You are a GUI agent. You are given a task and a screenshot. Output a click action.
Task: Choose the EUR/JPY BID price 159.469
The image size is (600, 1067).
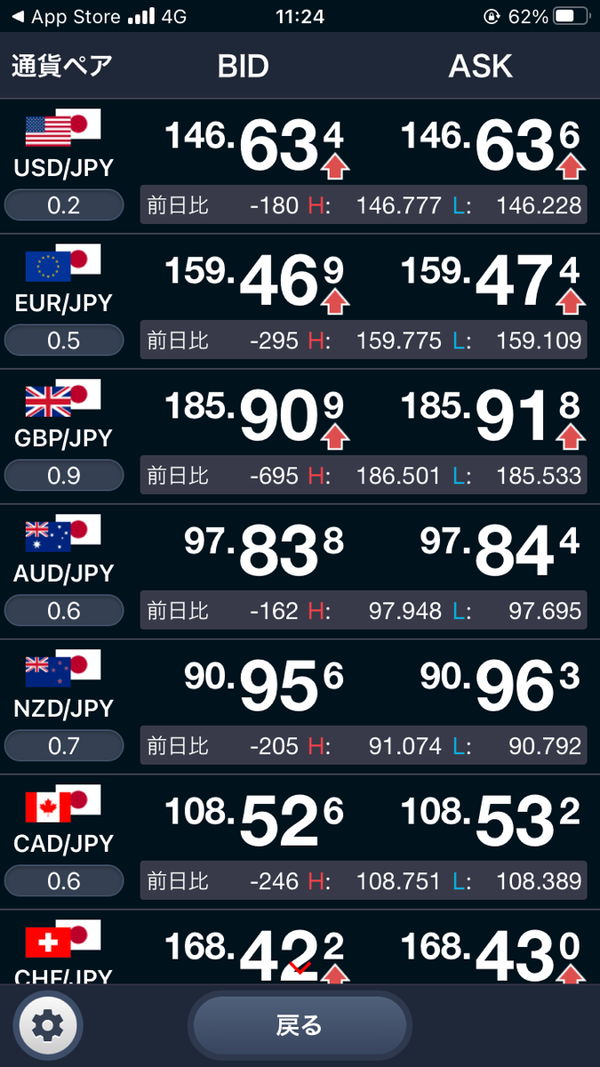click(255, 280)
